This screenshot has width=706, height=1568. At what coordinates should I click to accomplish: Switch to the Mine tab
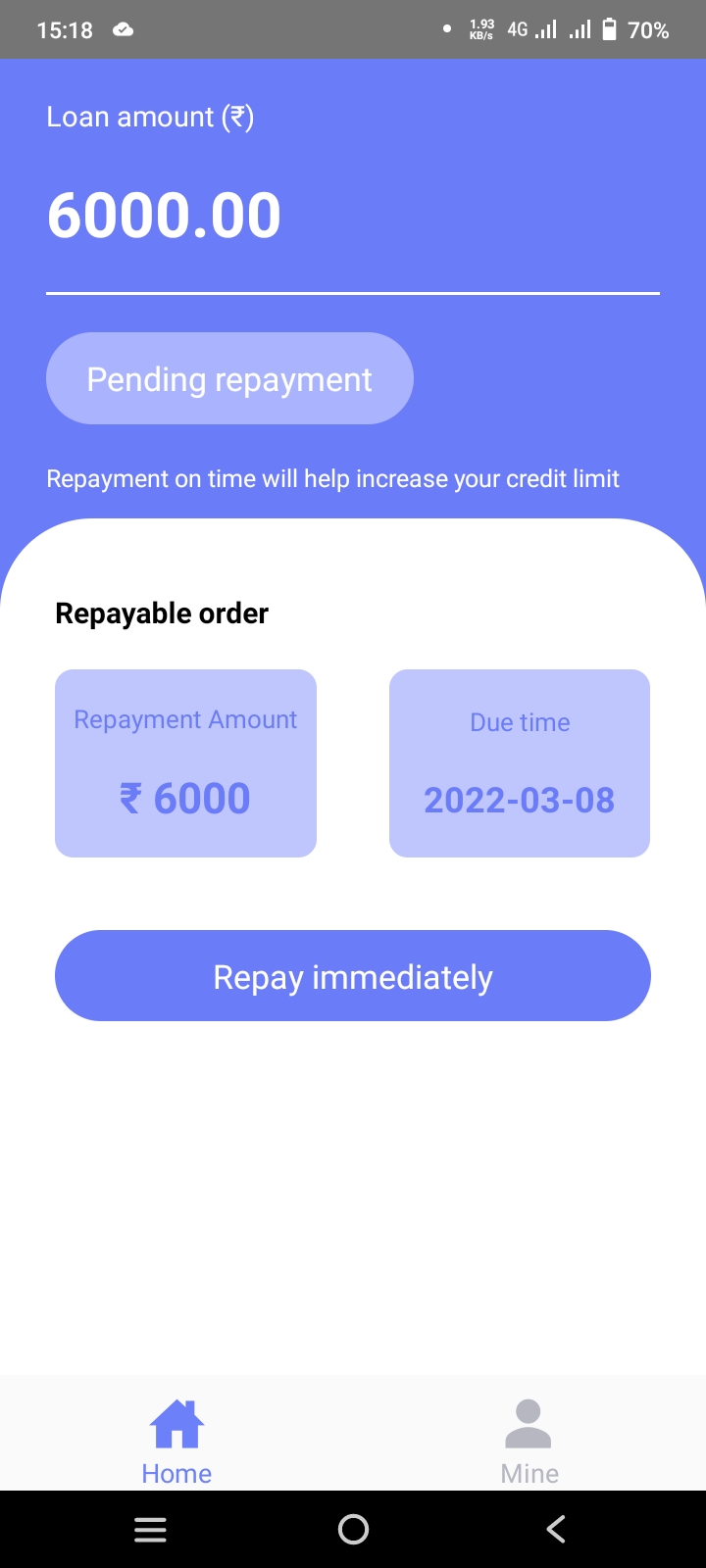tap(529, 1441)
